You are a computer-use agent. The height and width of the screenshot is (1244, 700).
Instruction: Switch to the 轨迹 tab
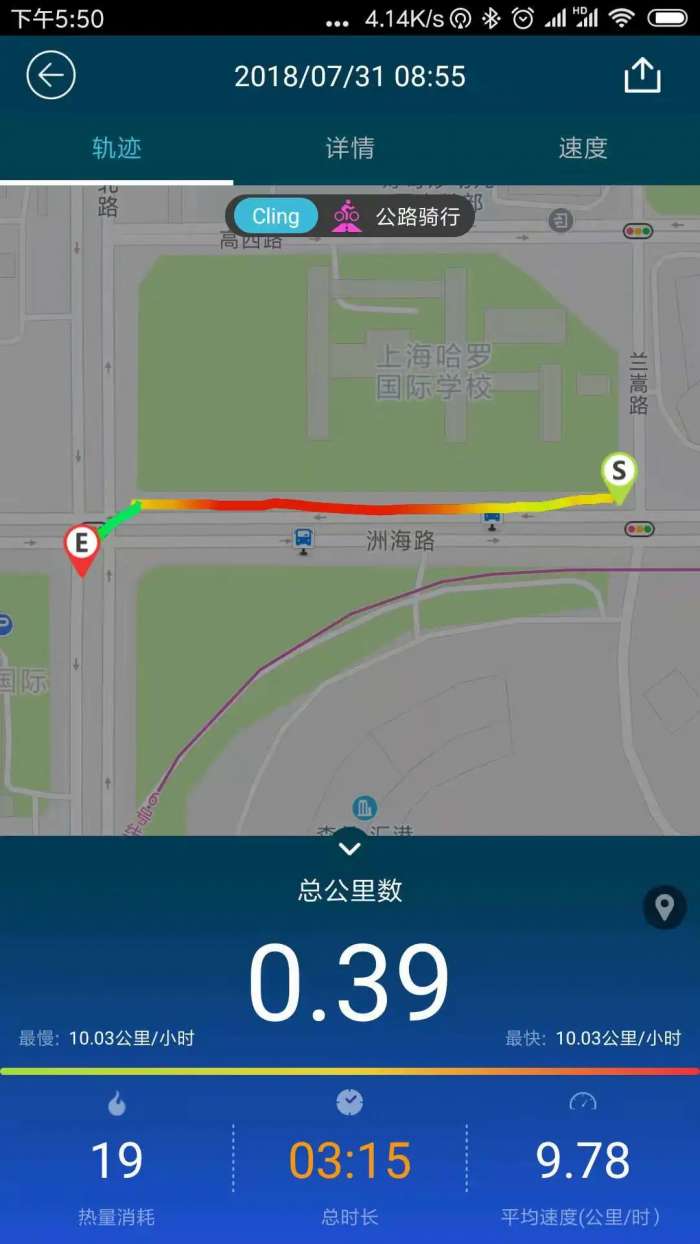tap(116, 149)
